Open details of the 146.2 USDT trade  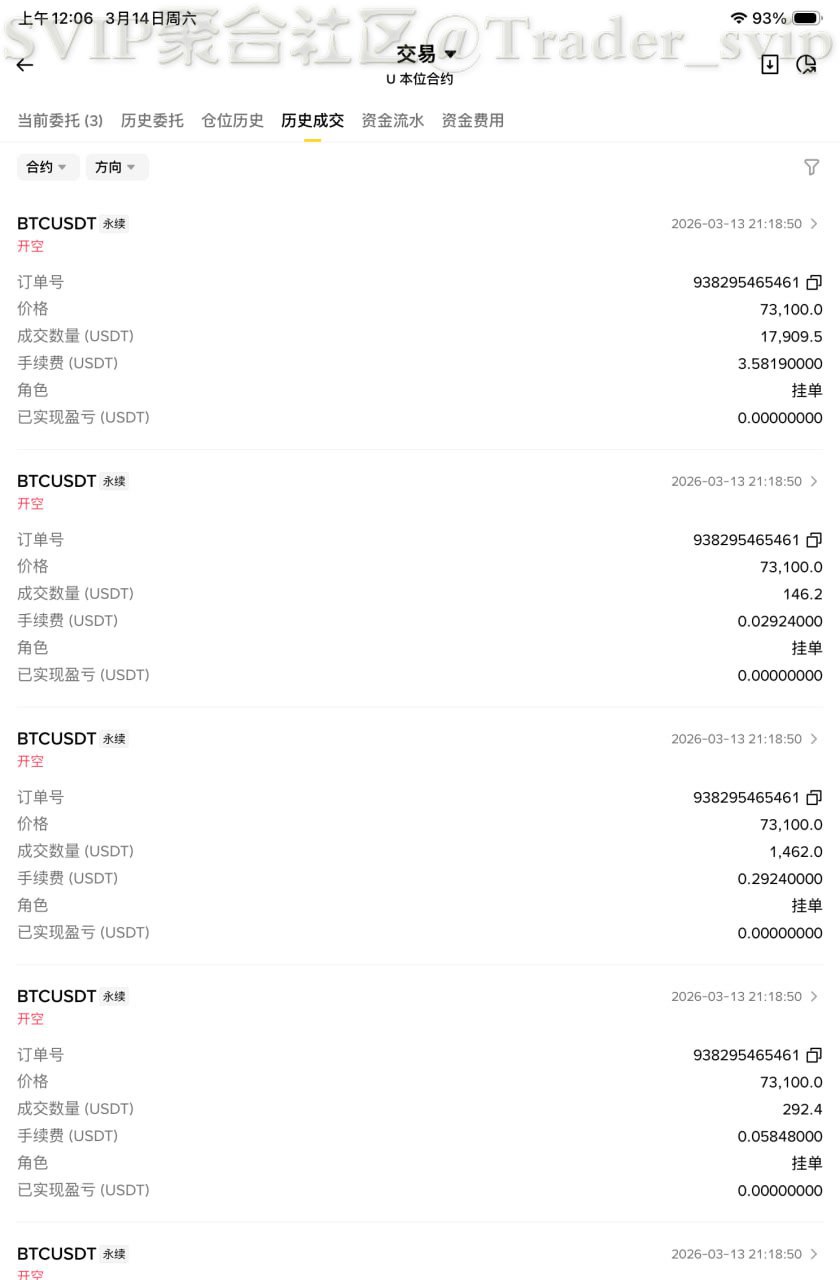[814, 482]
